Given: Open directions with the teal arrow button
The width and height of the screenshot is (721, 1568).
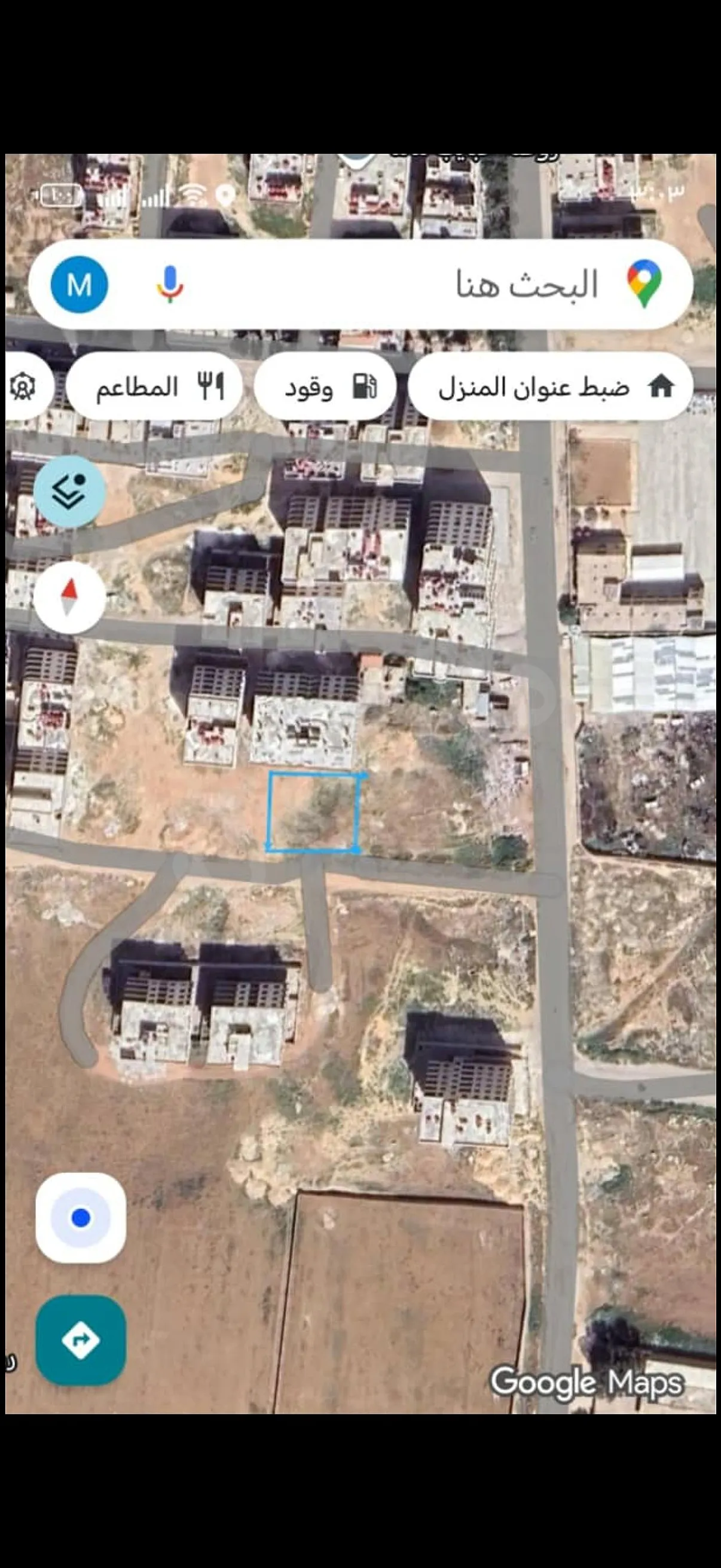Looking at the screenshot, I should coord(81,1340).
